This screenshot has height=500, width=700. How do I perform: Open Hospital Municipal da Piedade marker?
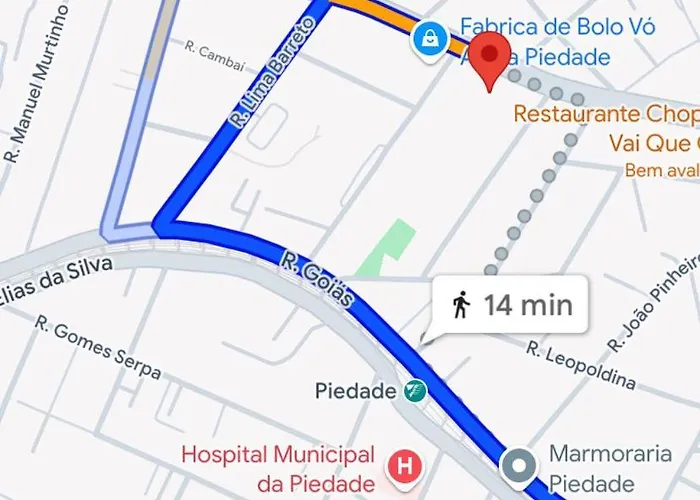pos(405,465)
